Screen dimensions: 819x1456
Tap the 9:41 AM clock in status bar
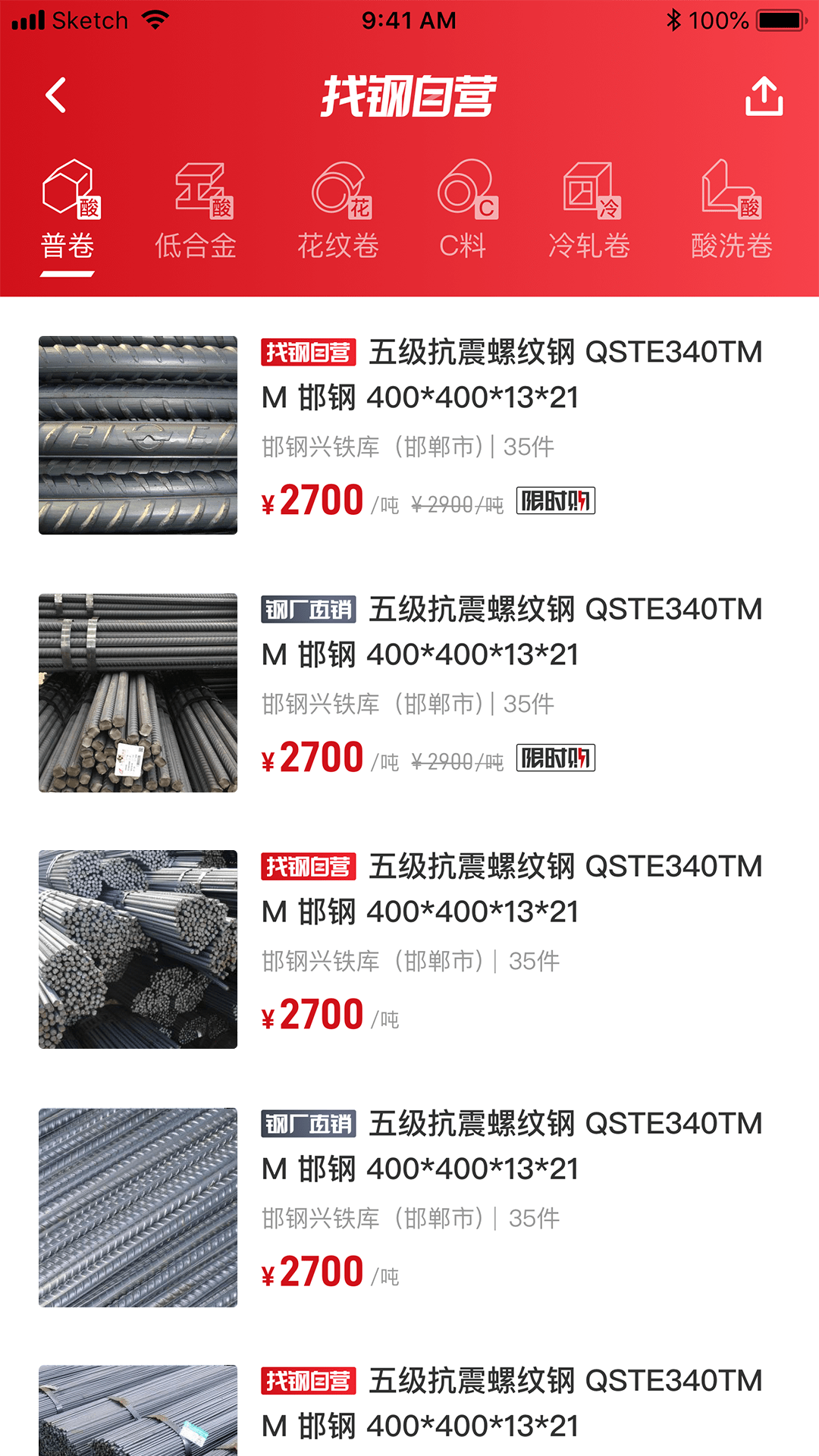coord(409,20)
